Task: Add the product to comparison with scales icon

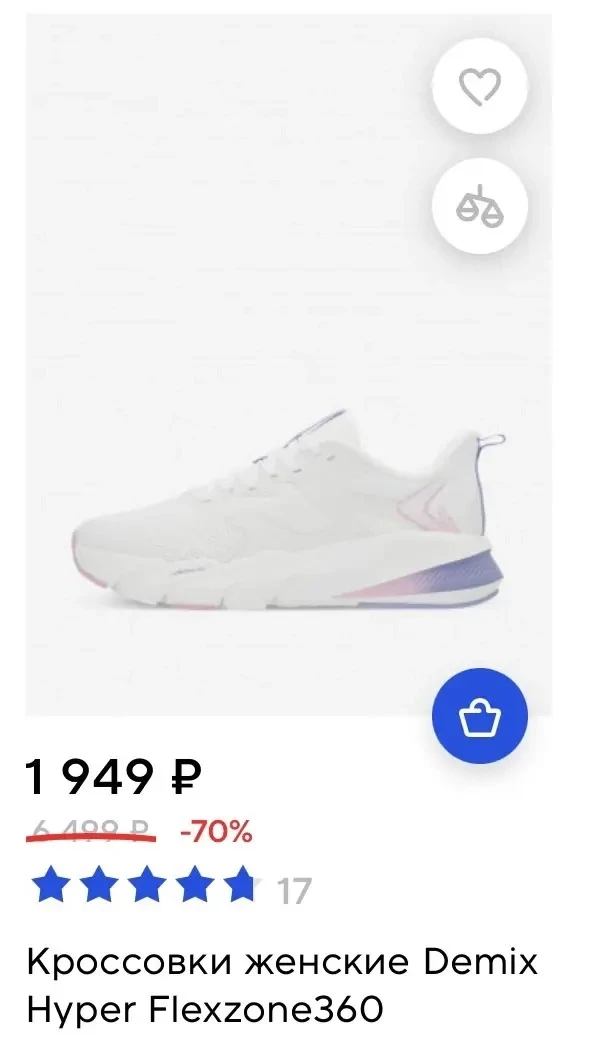Action: (x=479, y=206)
